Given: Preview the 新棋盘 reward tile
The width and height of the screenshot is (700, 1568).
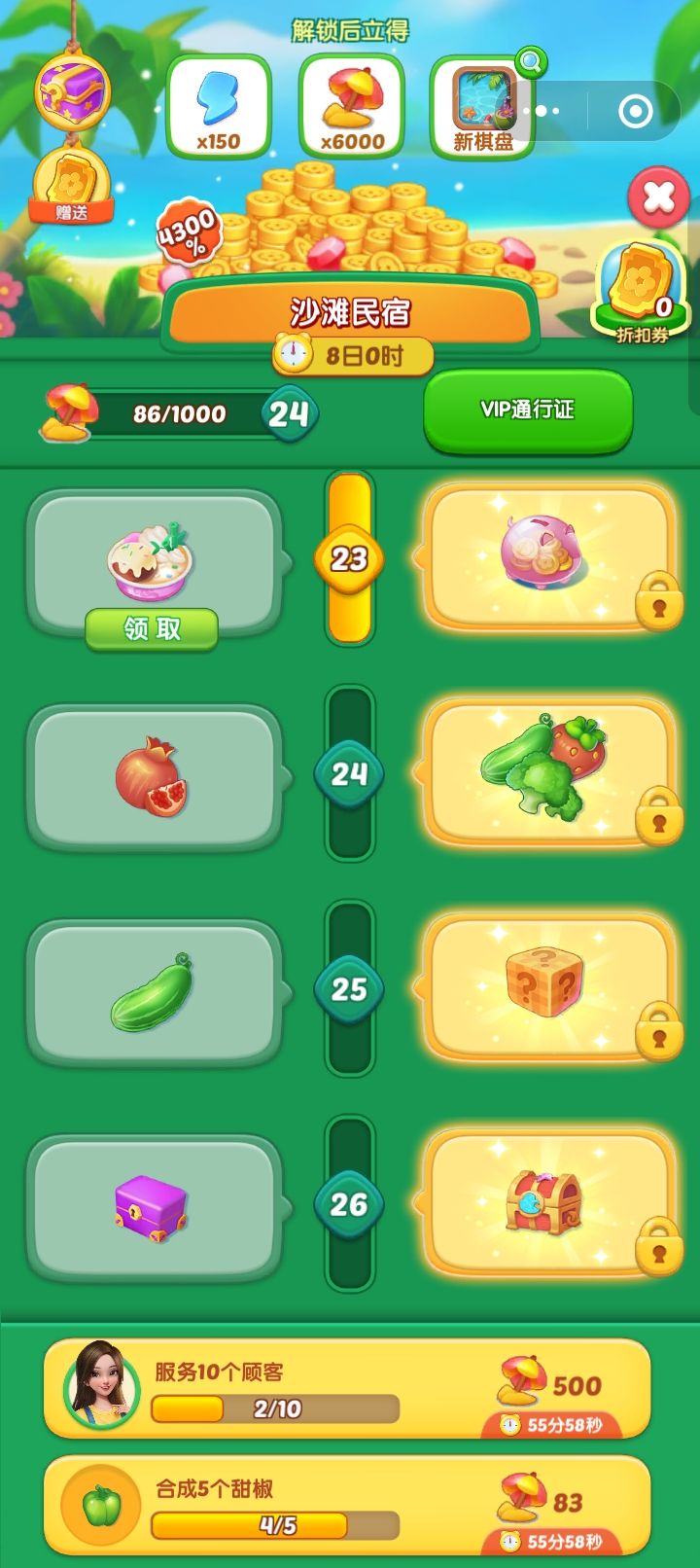Looking at the screenshot, I should pyautogui.click(x=483, y=107).
